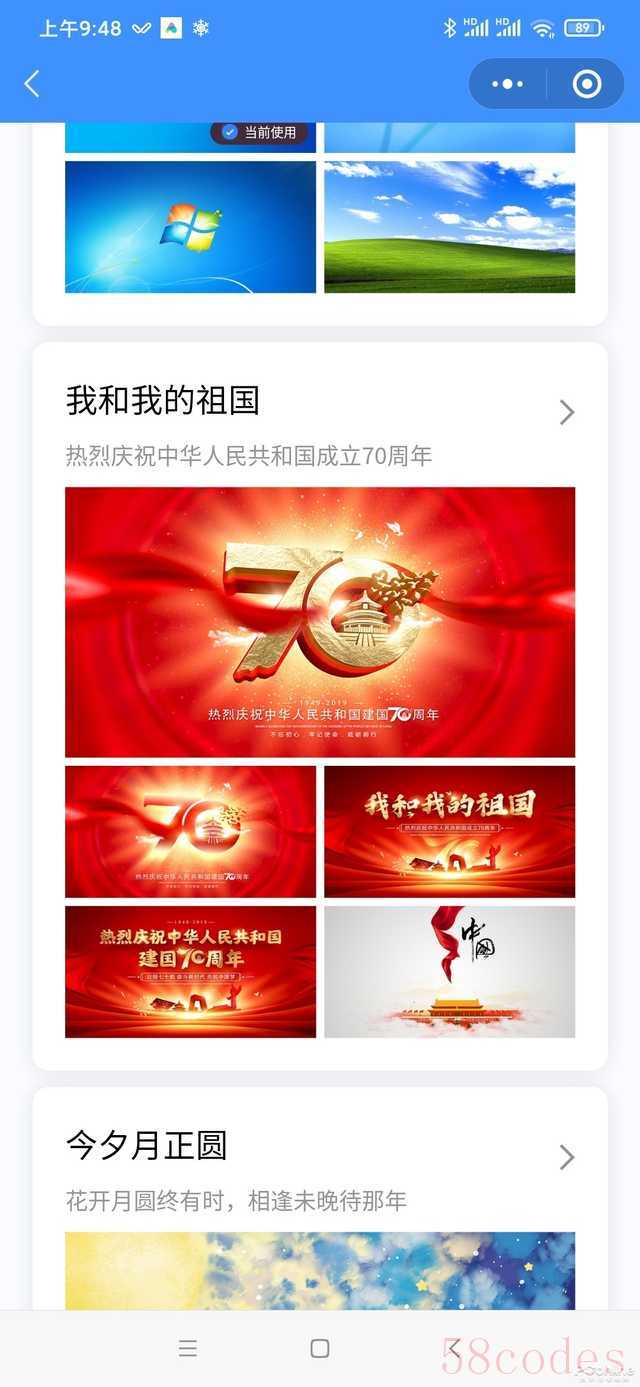
Task: Open the white 中国 red ribbon wallpaper
Action: click(x=449, y=971)
